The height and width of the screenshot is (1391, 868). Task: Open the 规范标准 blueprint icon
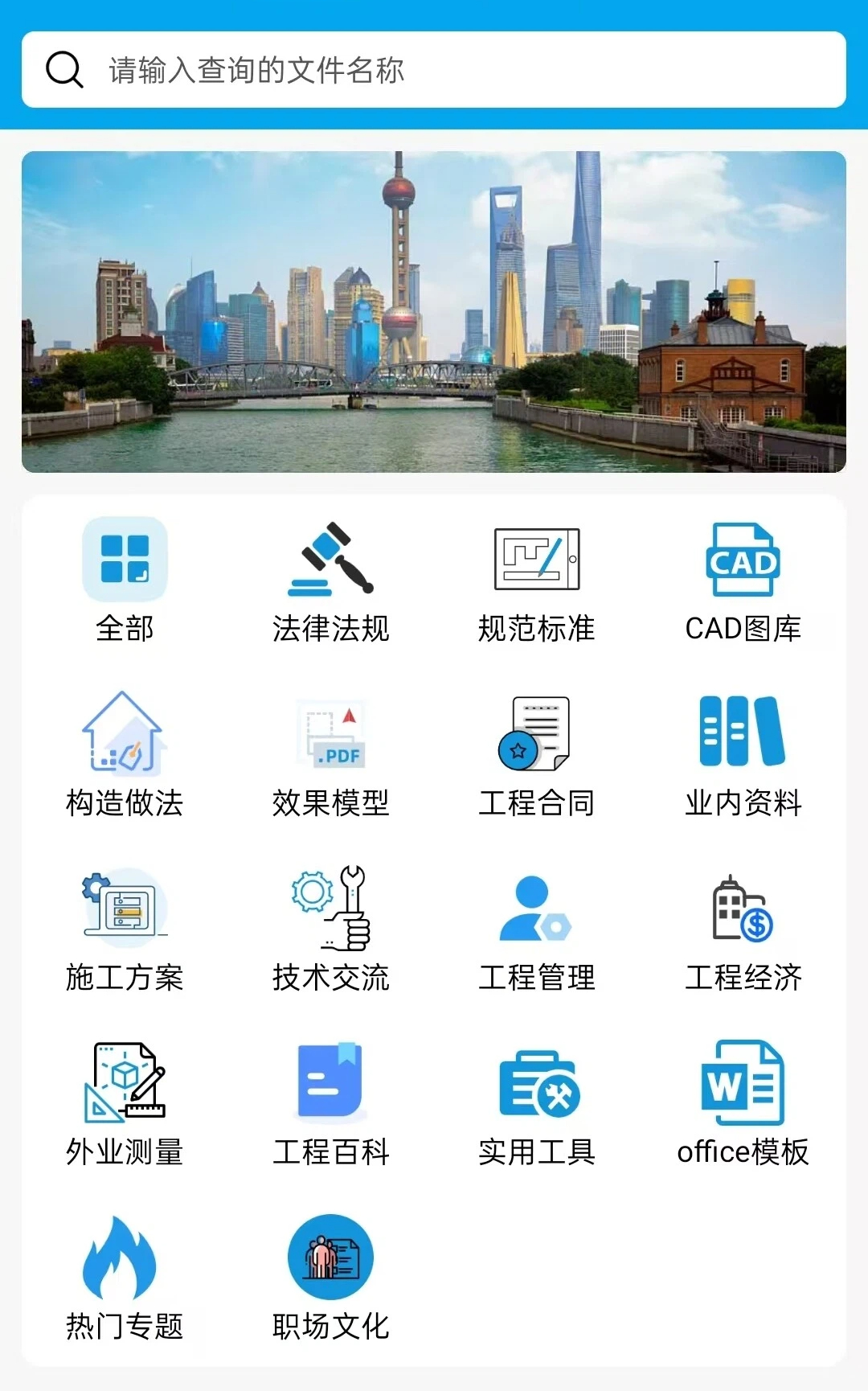[537, 559]
